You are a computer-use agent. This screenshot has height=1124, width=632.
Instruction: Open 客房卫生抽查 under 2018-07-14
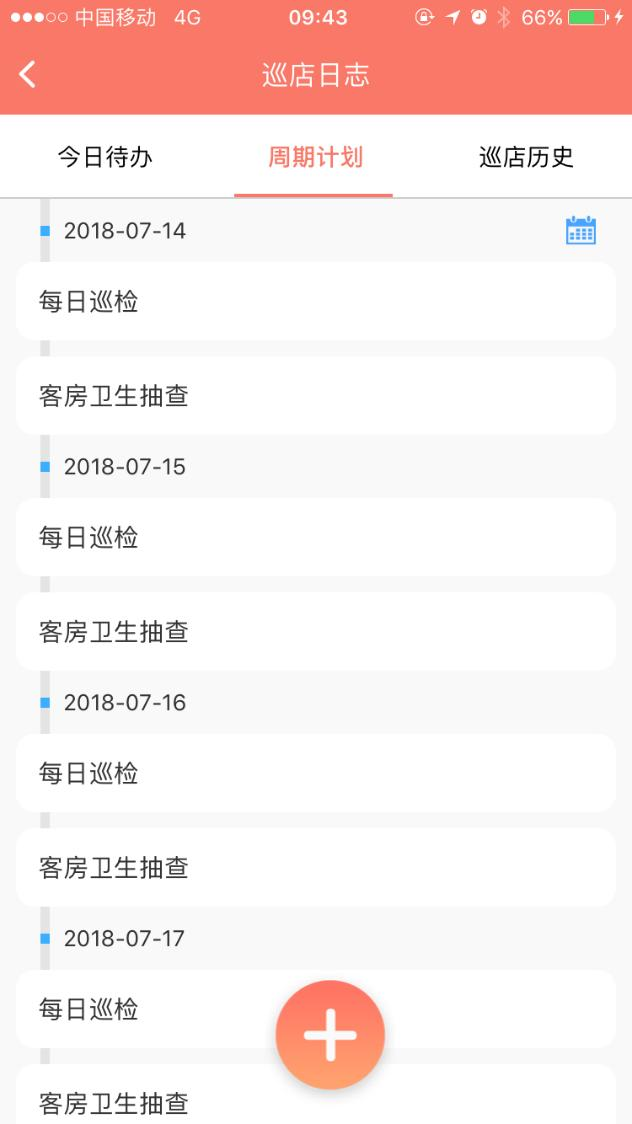point(316,396)
